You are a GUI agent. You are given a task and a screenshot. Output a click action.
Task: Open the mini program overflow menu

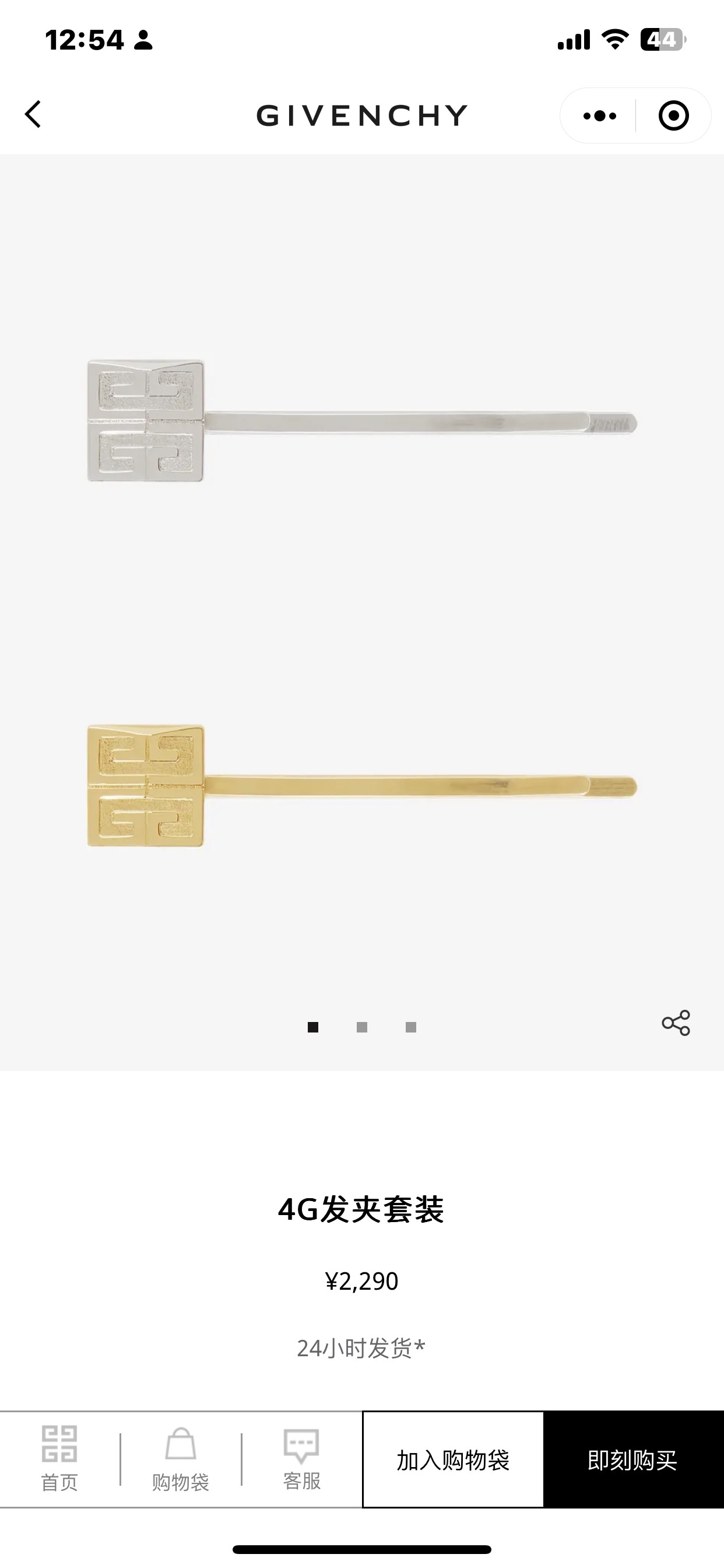click(x=599, y=116)
